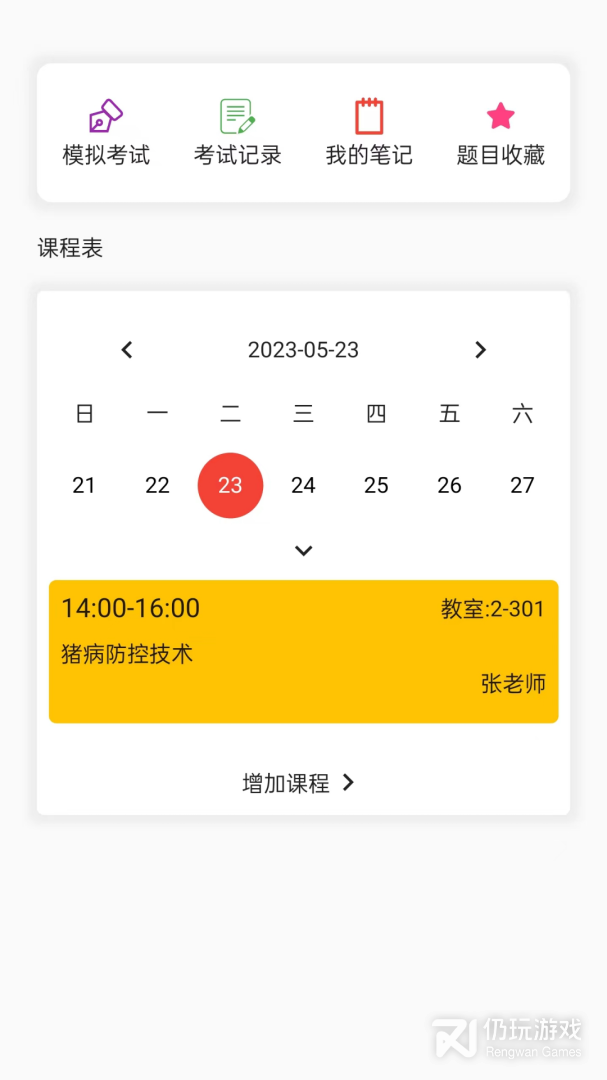Select date 27 on the calendar
The image size is (607, 1080).
522,486
